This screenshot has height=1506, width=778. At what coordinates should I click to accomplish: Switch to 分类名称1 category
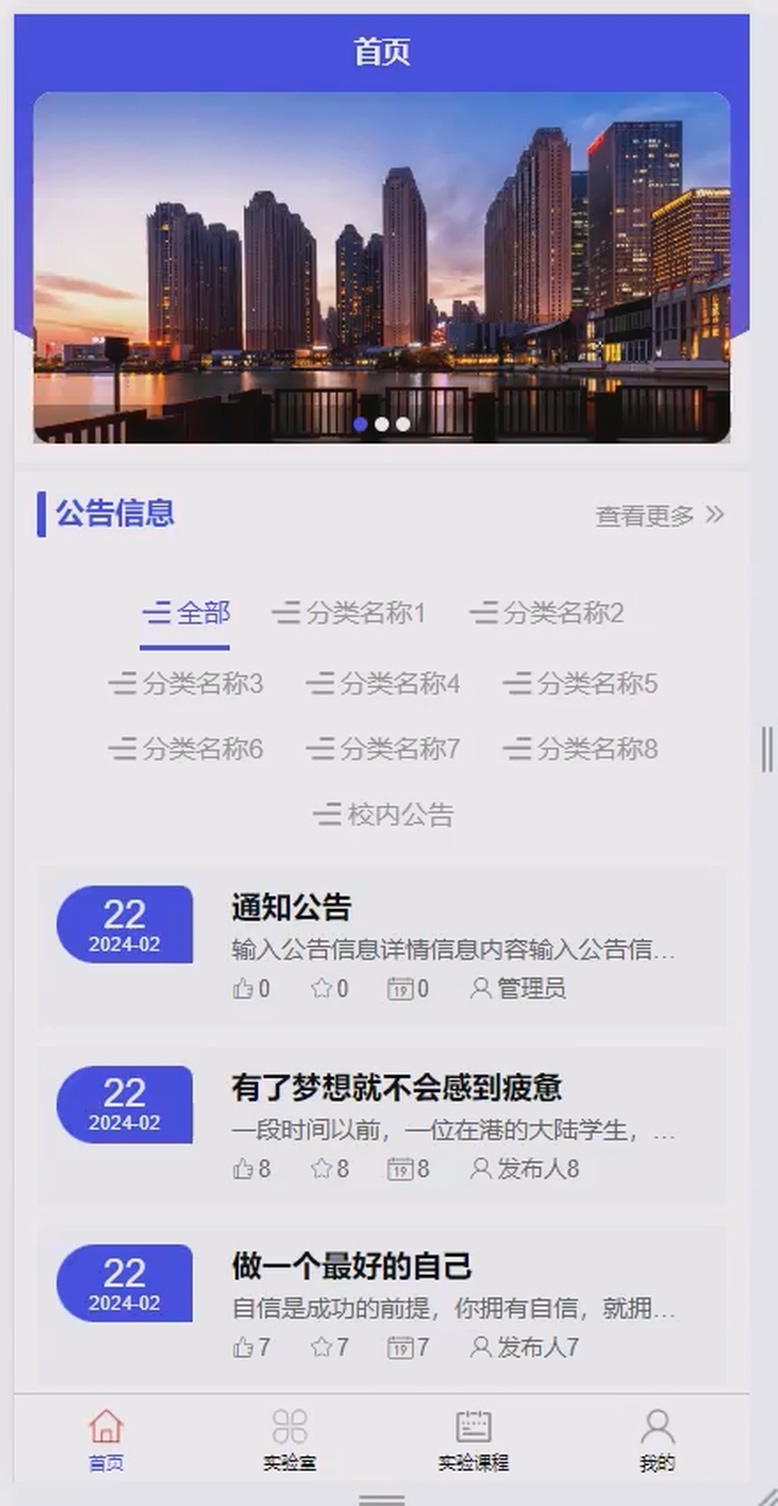coord(349,613)
